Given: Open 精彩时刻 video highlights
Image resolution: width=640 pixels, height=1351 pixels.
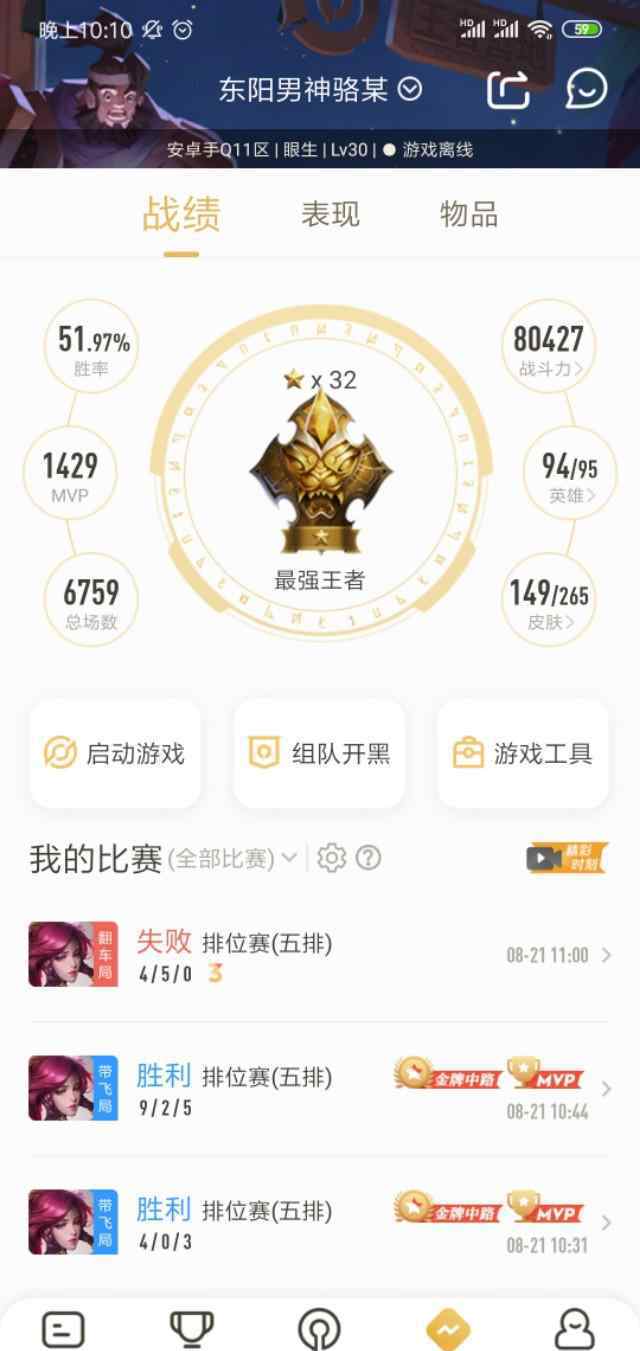Looking at the screenshot, I should click(567, 858).
